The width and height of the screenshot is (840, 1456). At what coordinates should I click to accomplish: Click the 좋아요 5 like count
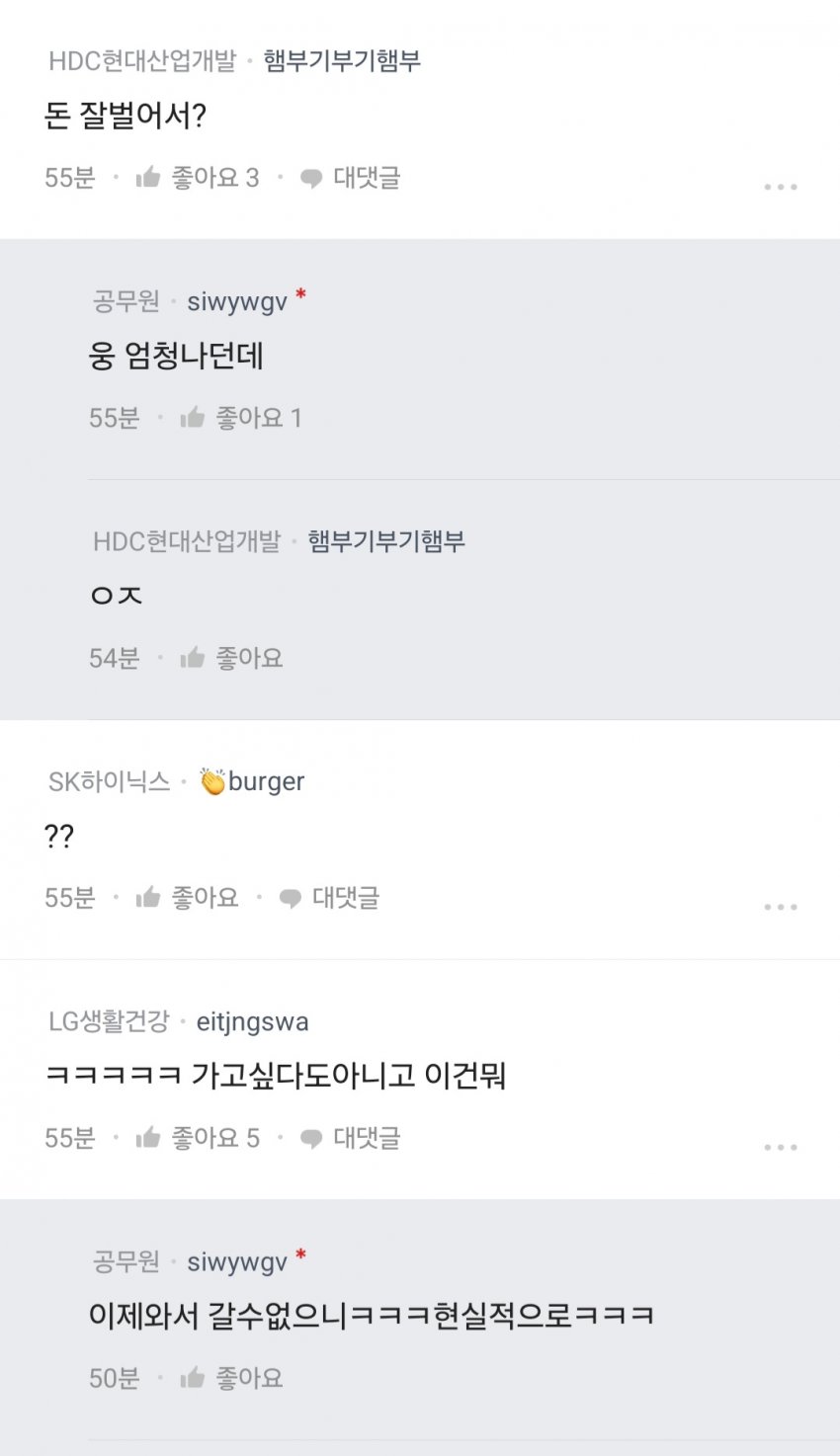tap(214, 1138)
